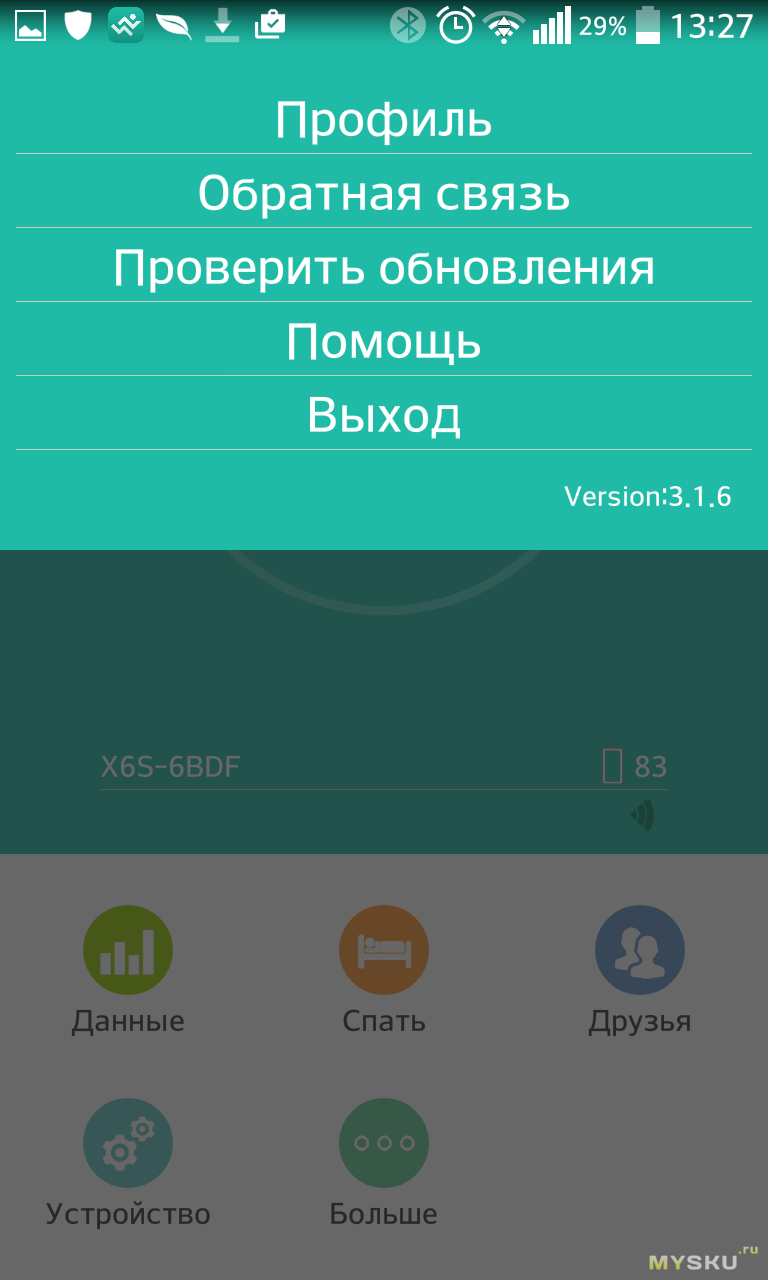Tap Проверить обновления
The width and height of the screenshot is (768, 1280).
(384, 267)
